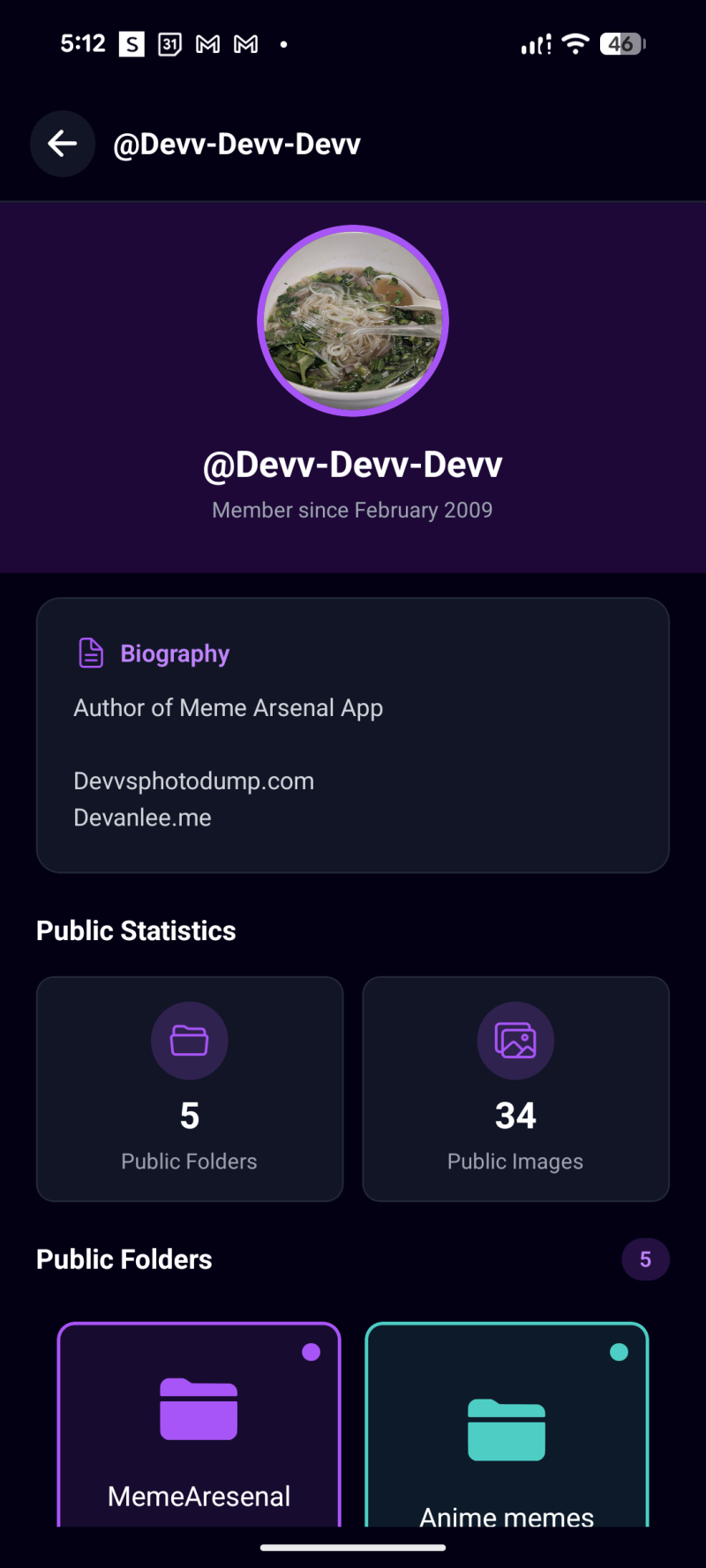Go back using the arrow button
The image size is (706, 1568).
pyautogui.click(x=63, y=144)
